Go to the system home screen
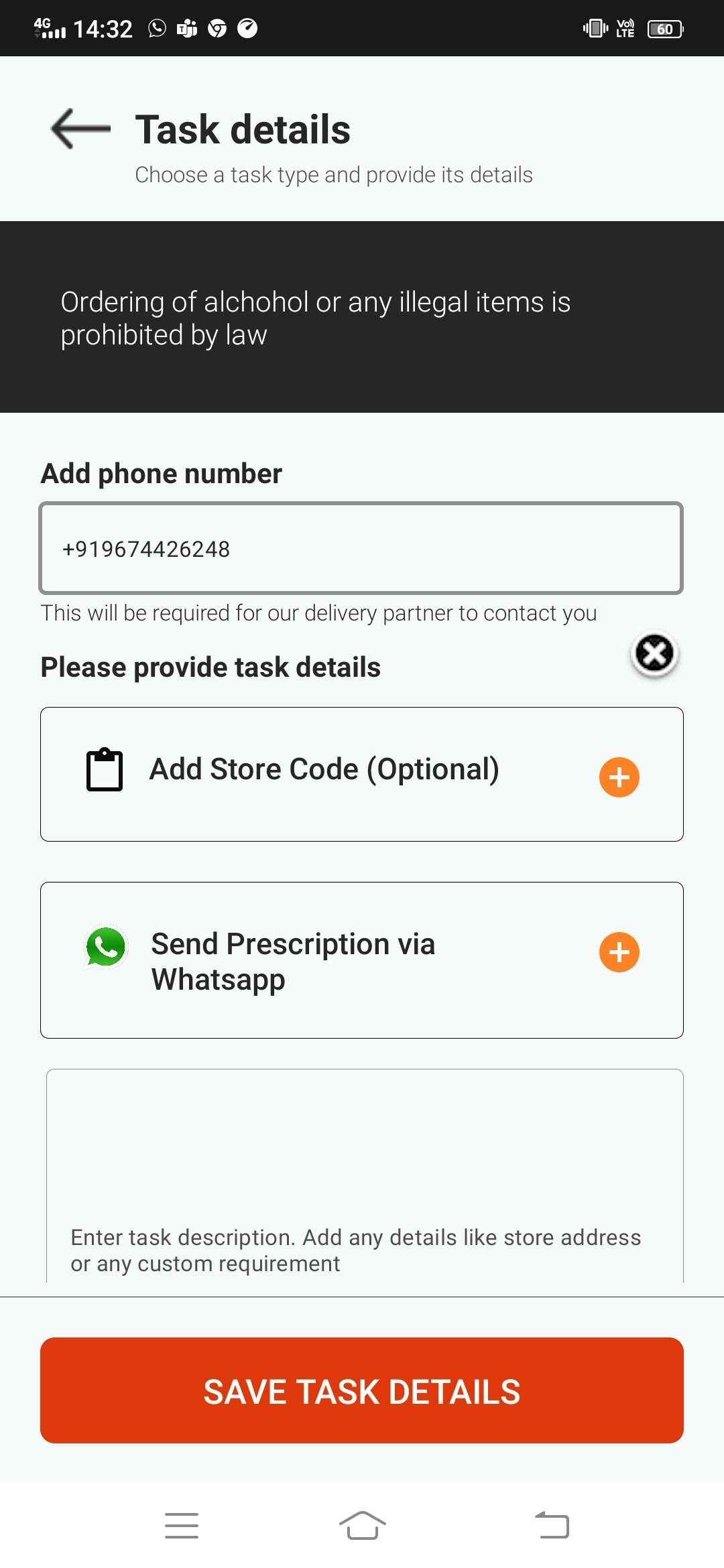 pos(362,1526)
